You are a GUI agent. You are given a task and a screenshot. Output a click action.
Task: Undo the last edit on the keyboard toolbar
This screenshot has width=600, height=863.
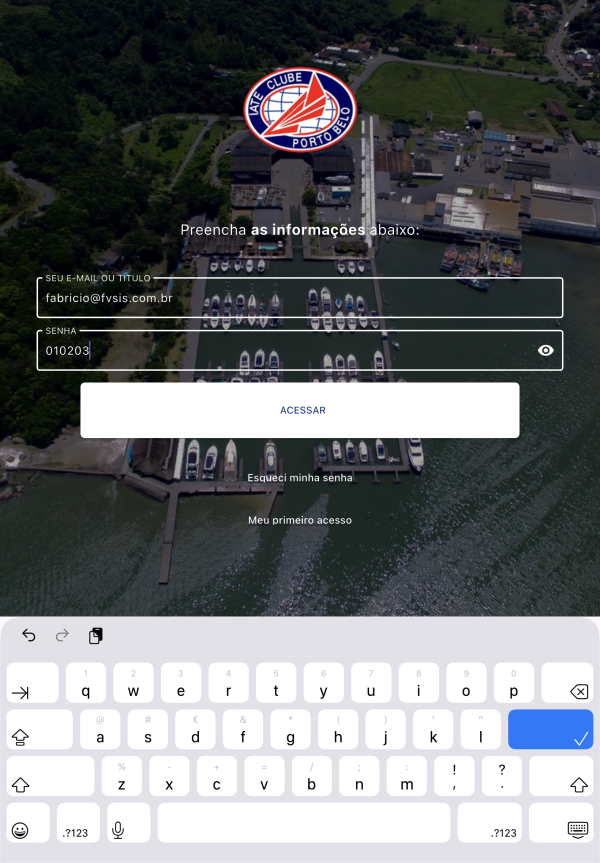click(29, 635)
